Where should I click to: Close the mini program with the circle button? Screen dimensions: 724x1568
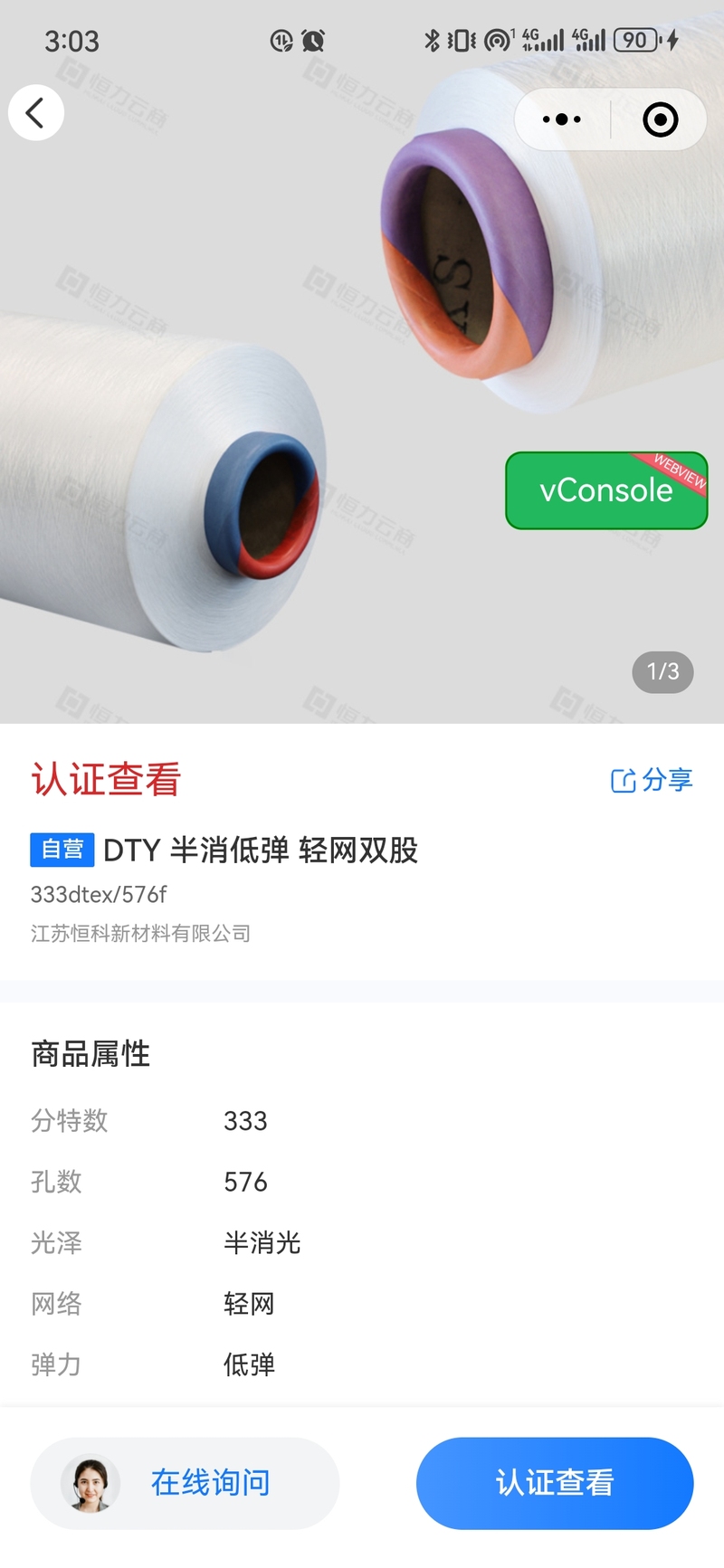click(660, 119)
